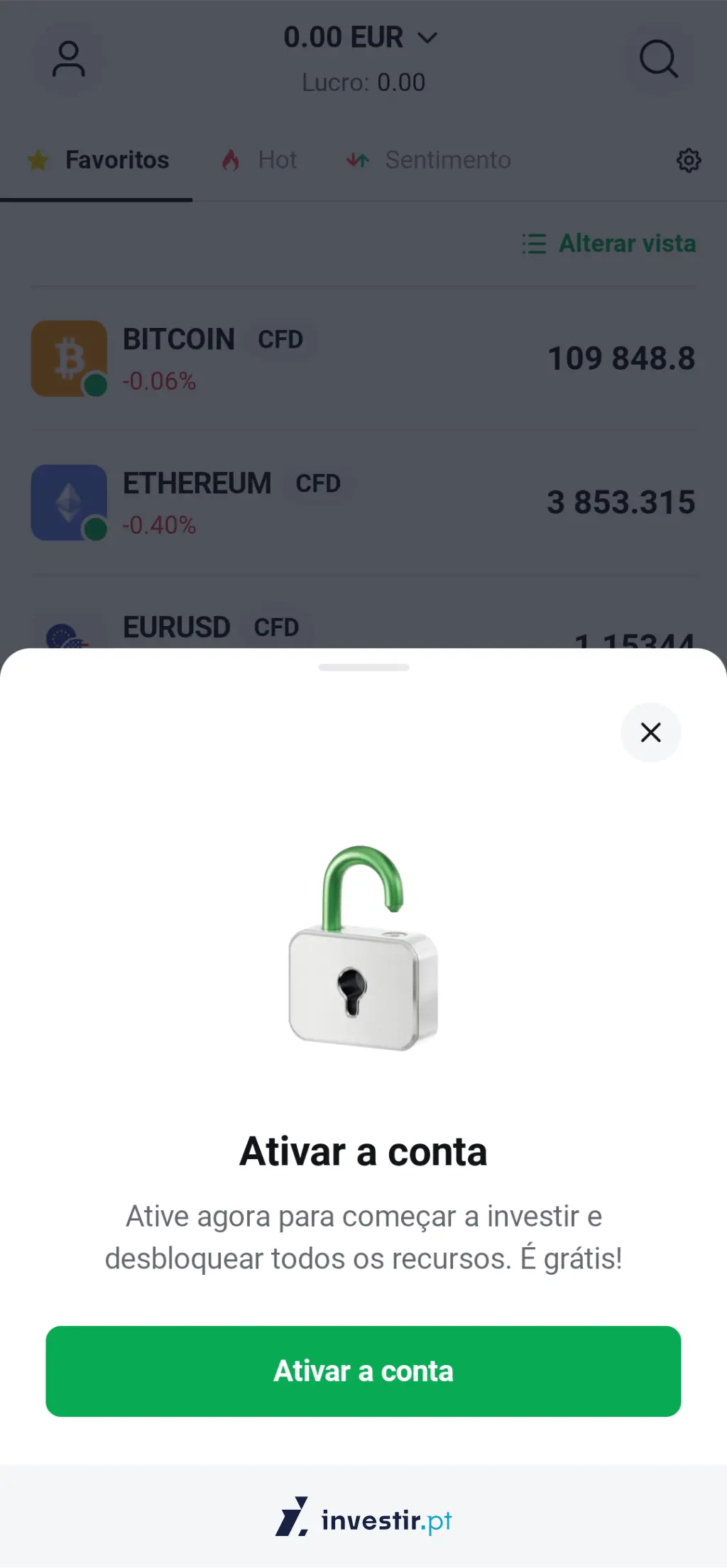
Task: Open the ETHEREUM CFD row
Action: (x=363, y=503)
